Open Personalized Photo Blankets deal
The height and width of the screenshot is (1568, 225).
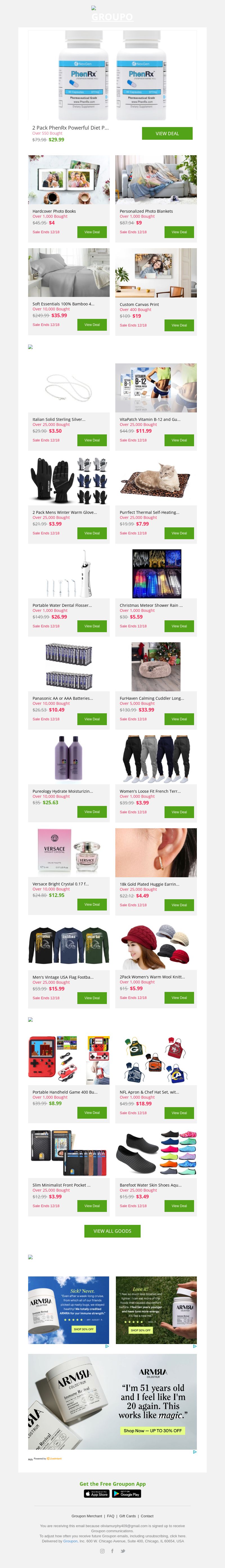click(179, 232)
